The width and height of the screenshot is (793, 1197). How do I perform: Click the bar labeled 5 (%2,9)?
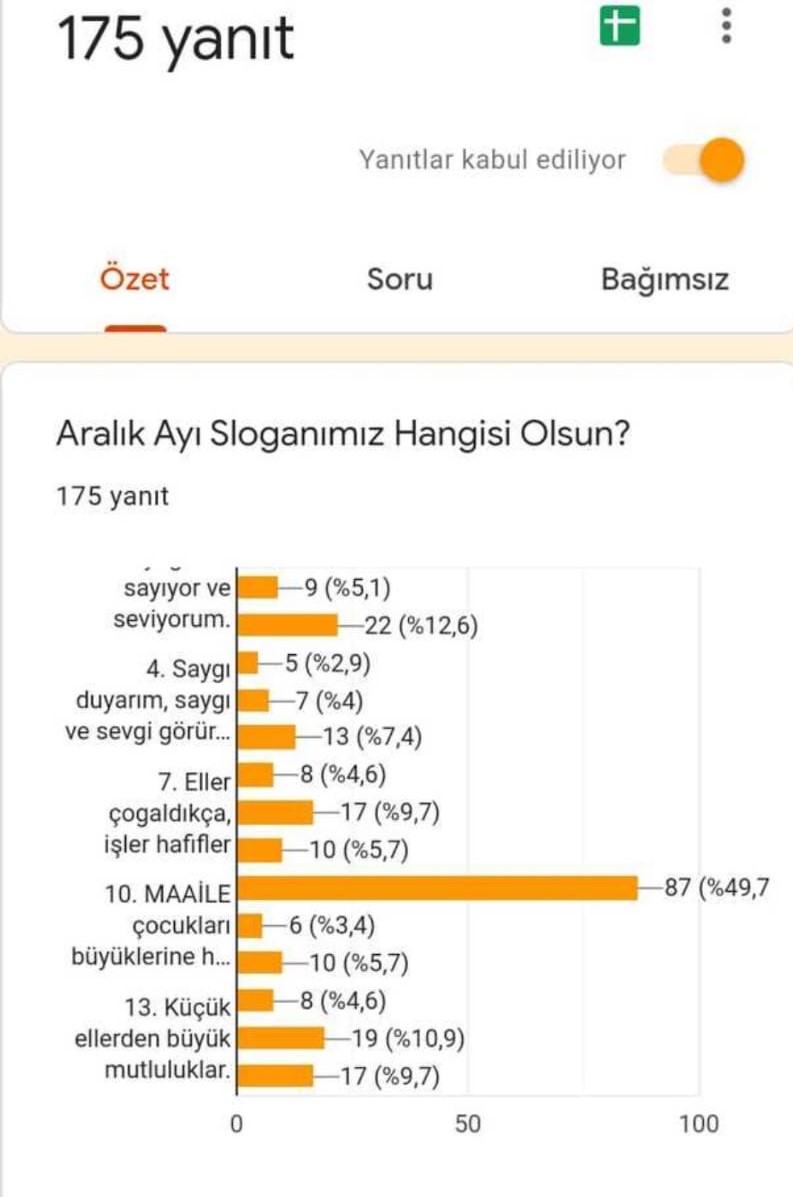click(248, 660)
